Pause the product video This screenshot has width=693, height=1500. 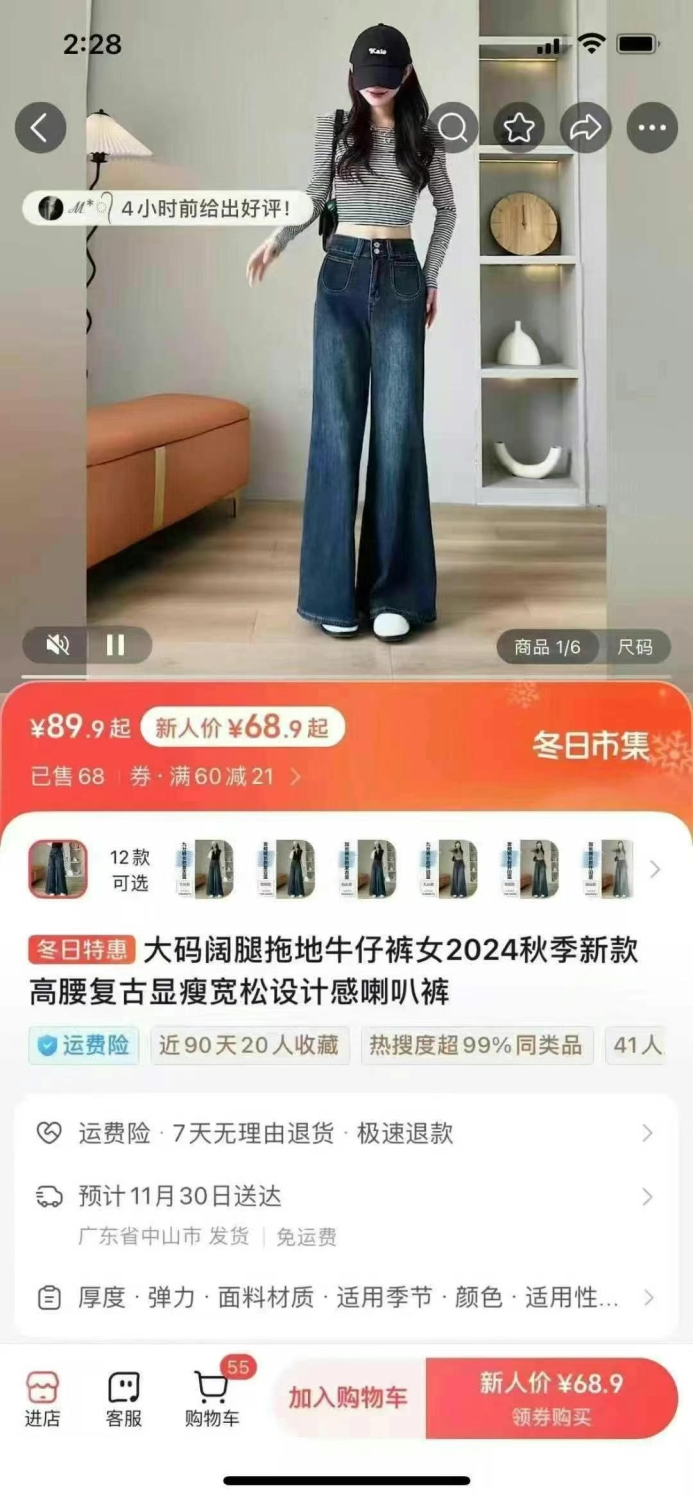tap(116, 645)
